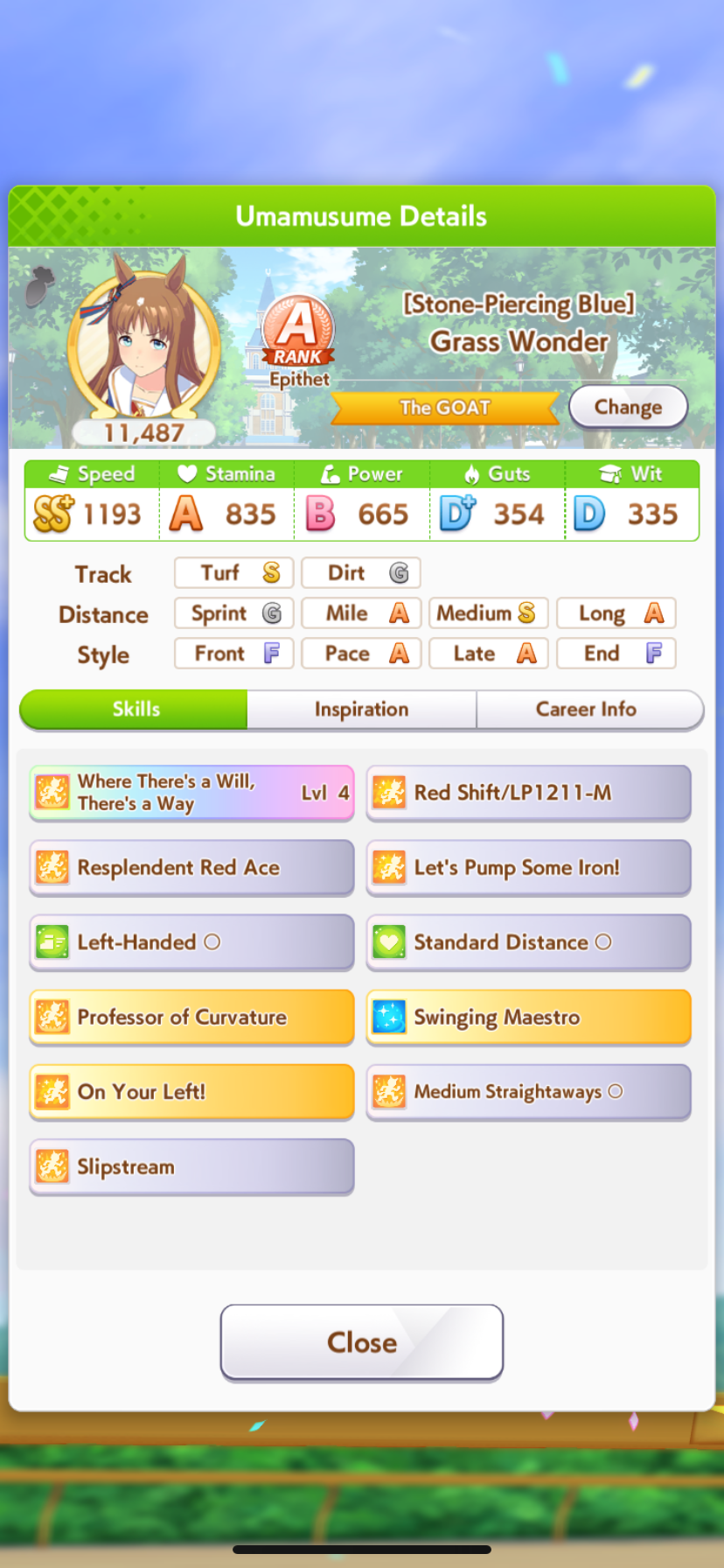Show the On Your Left! skill info

tap(191, 1091)
